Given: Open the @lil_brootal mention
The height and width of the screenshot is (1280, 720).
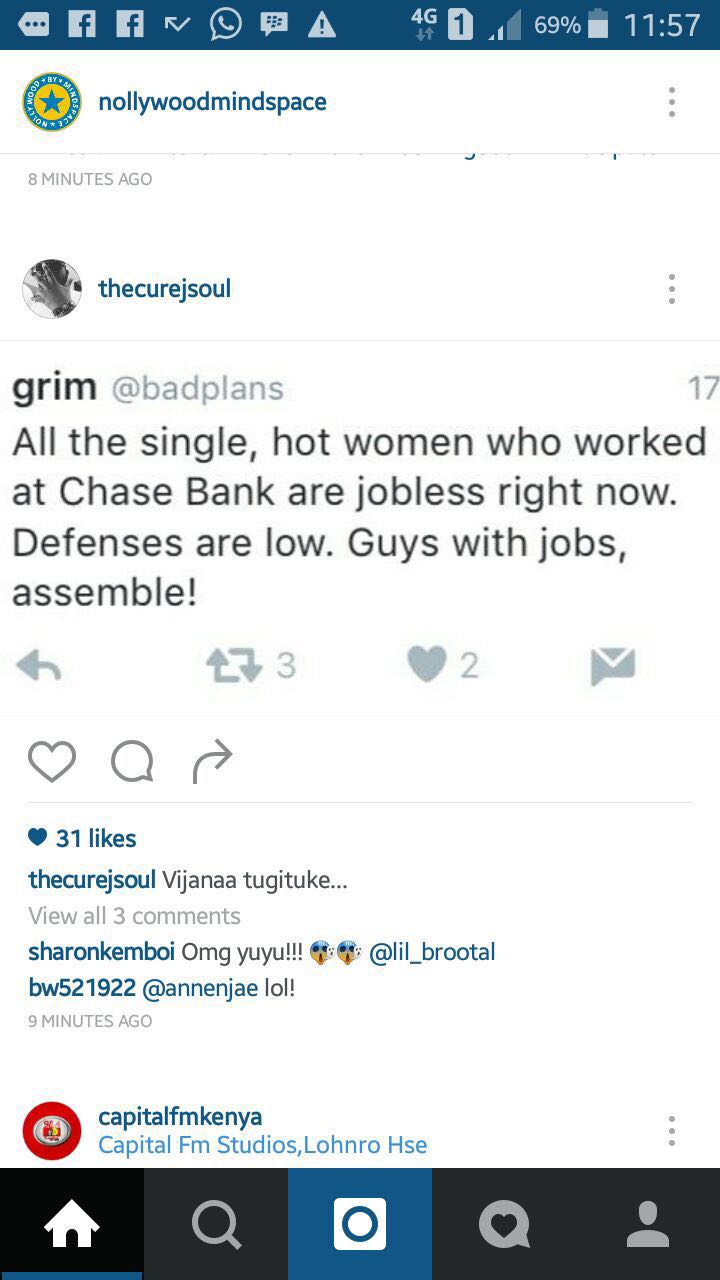Looking at the screenshot, I should [x=432, y=952].
